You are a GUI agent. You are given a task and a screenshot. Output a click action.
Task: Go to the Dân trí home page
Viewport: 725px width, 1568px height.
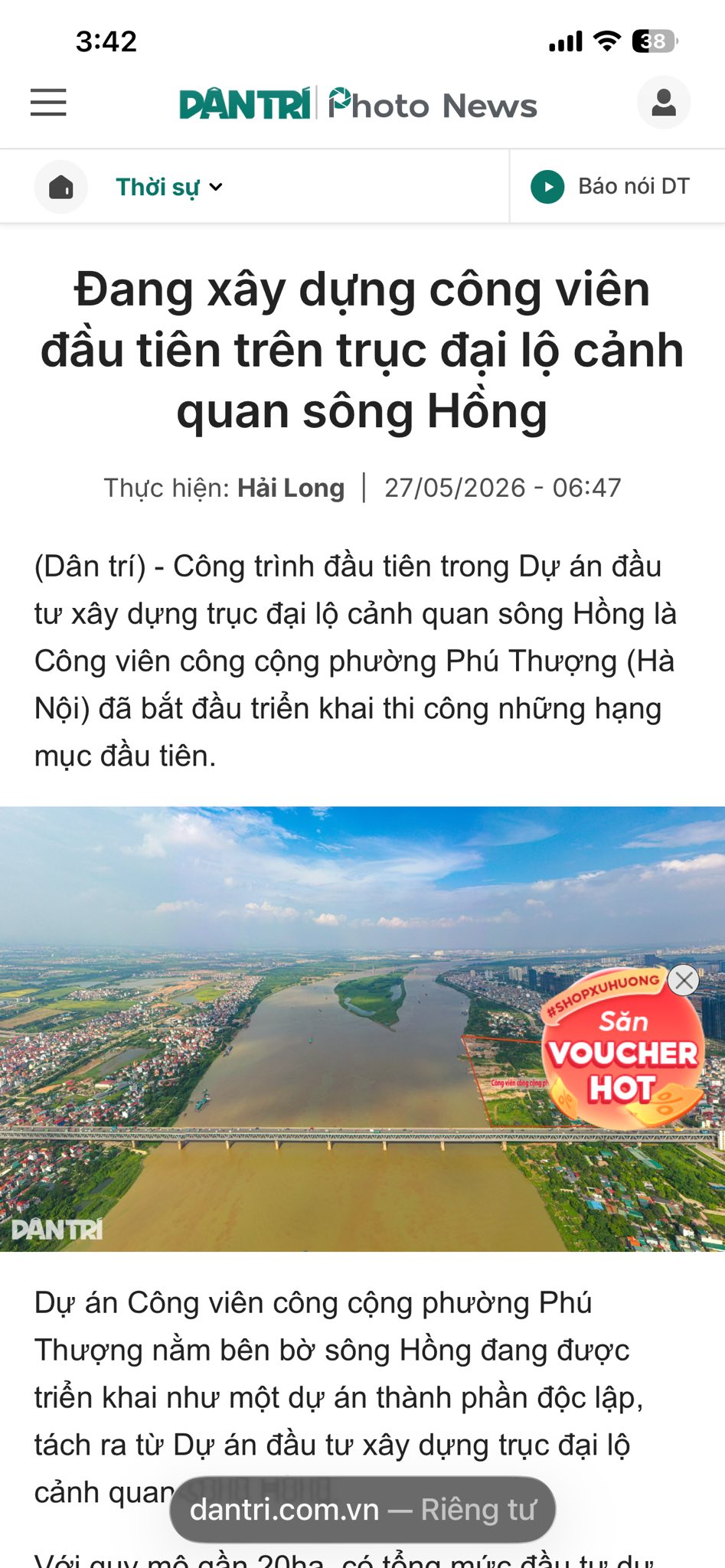pyautogui.click(x=61, y=187)
